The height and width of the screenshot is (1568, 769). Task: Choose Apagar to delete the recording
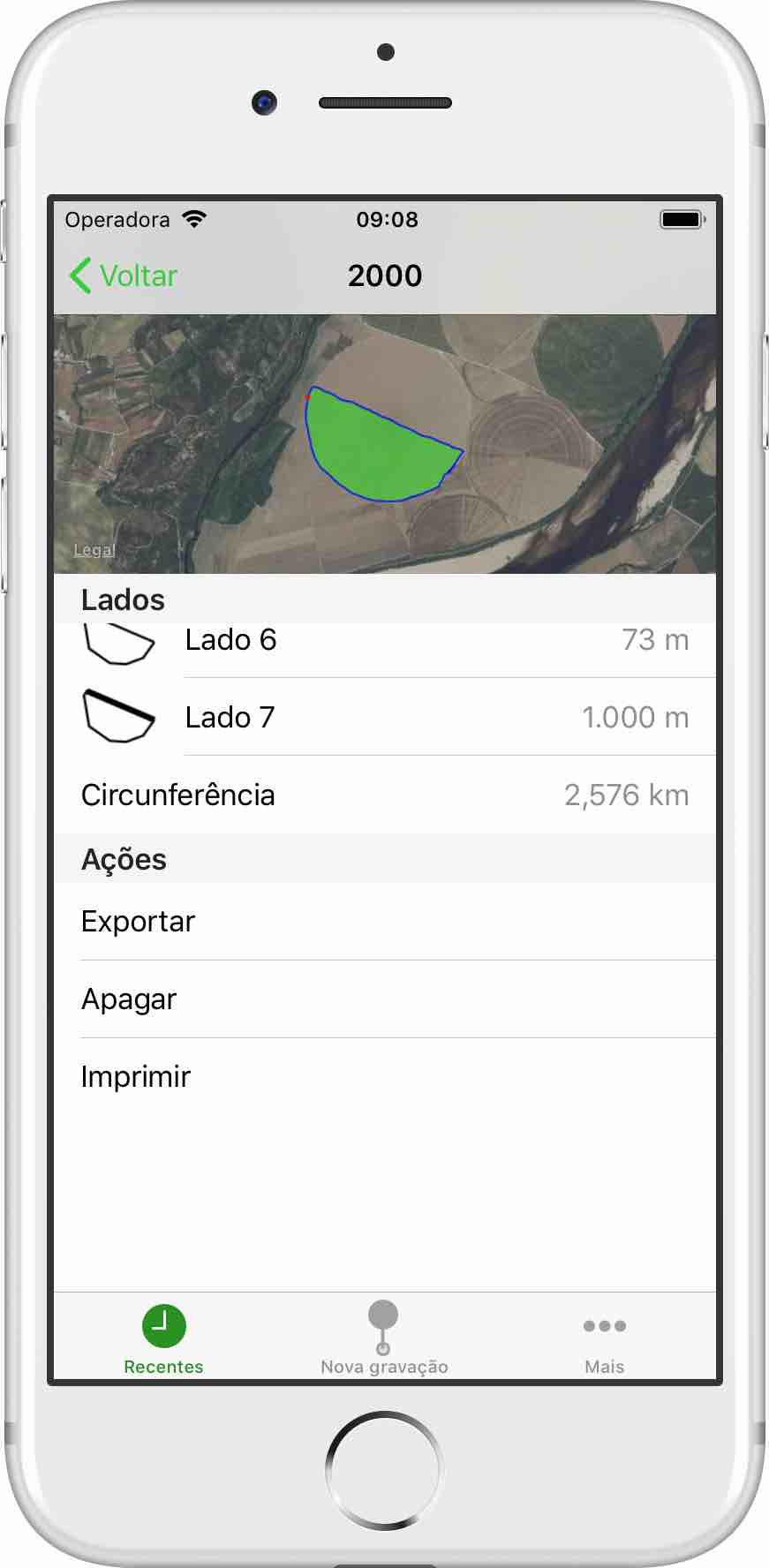[384, 999]
